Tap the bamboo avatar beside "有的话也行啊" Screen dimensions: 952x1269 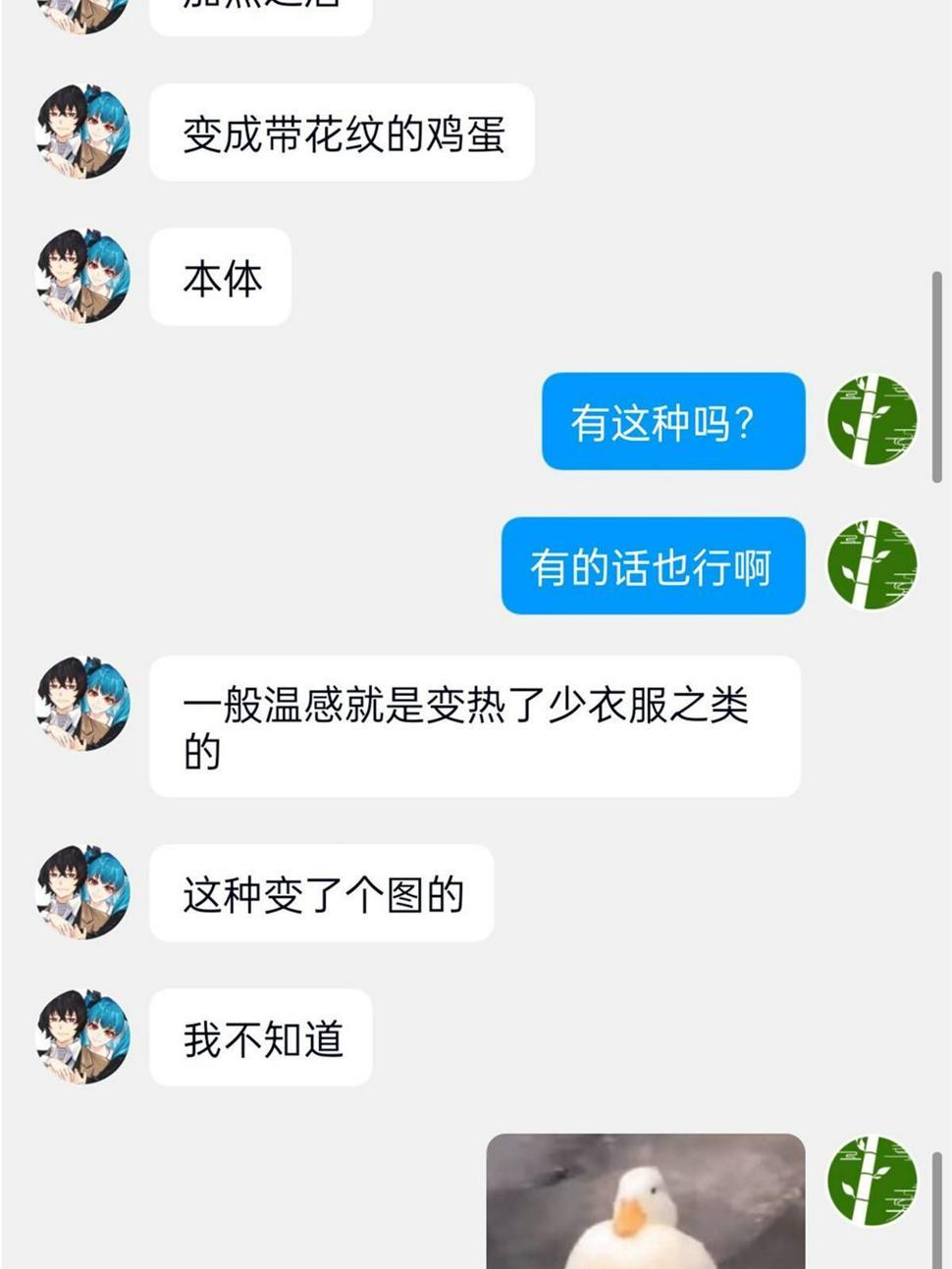click(x=873, y=564)
